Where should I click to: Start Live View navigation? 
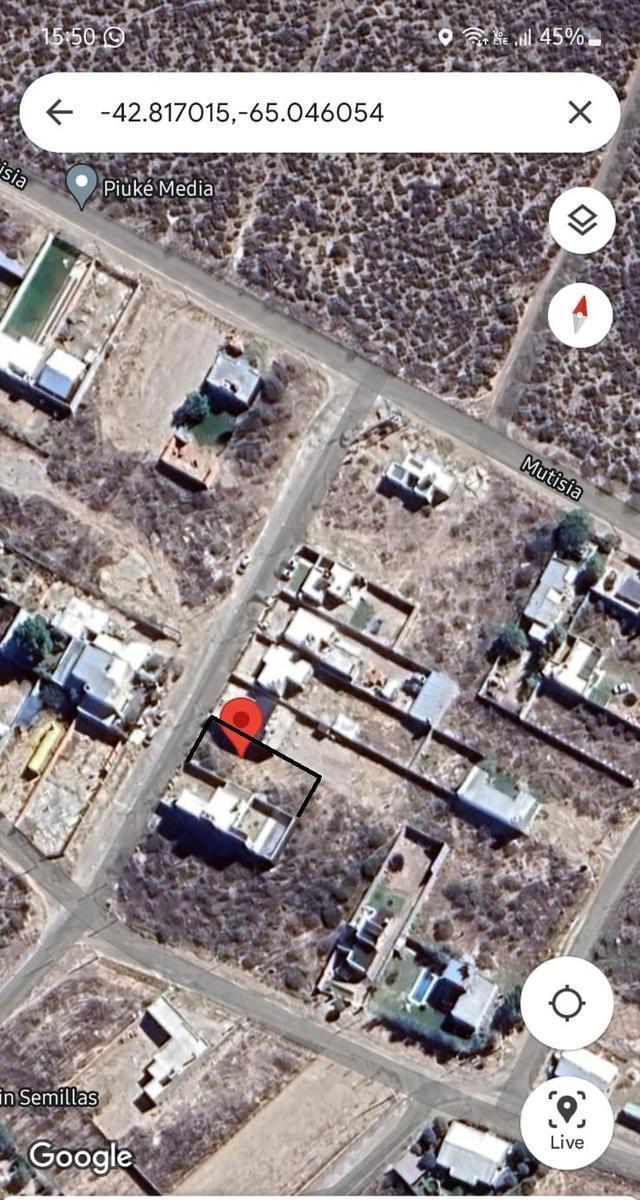coord(567,1122)
